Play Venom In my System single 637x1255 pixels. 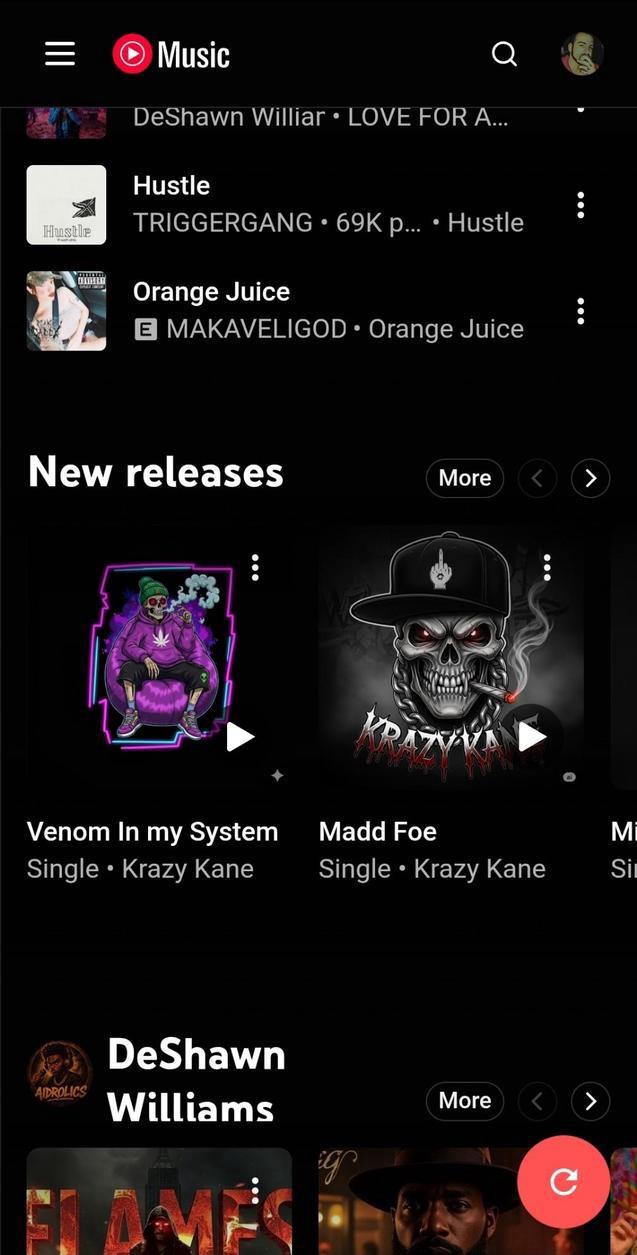click(240, 737)
